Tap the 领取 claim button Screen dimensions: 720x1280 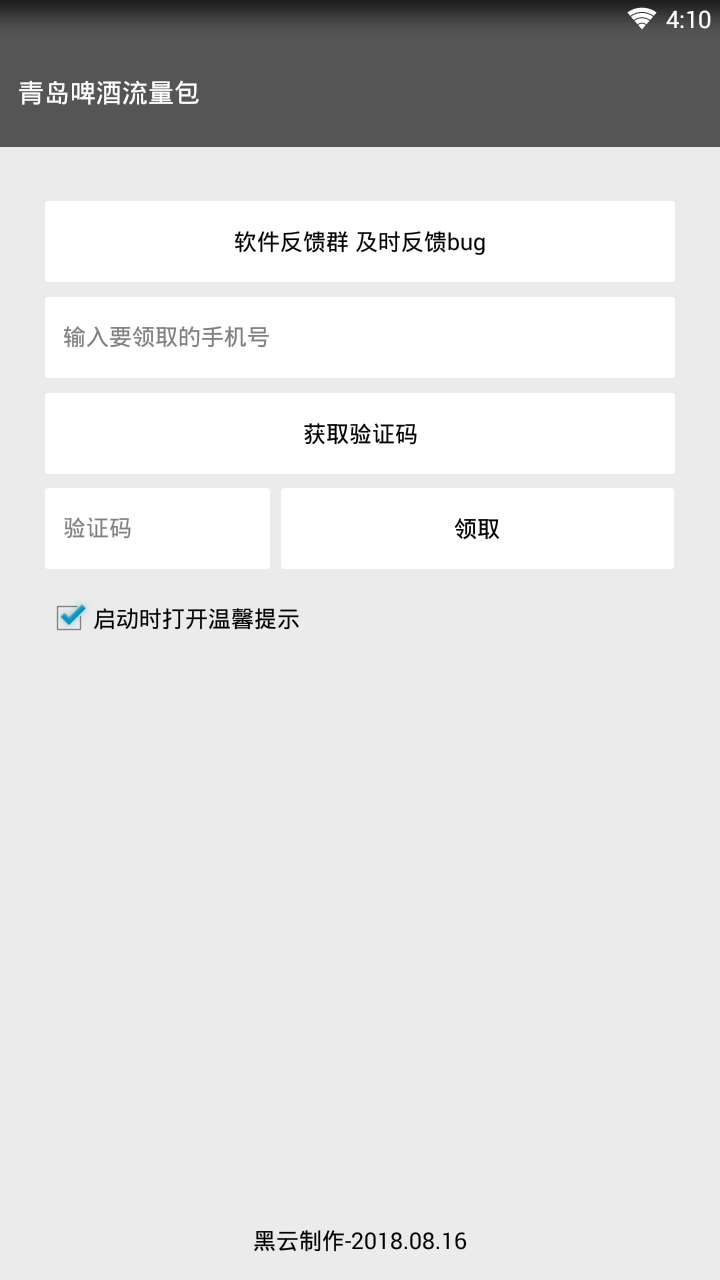tap(477, 528)
